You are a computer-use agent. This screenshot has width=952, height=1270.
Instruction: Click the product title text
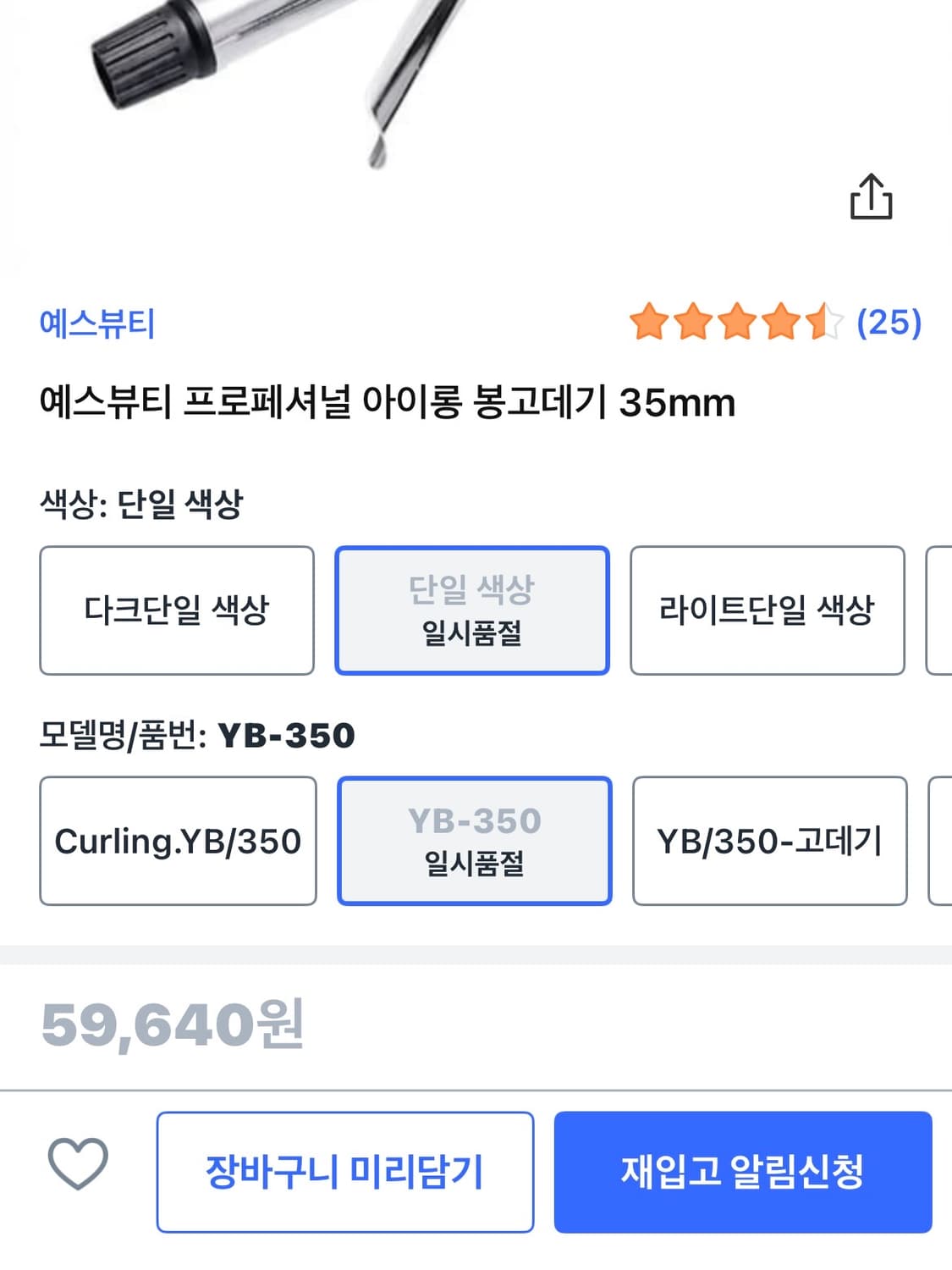tap(389, 404)
